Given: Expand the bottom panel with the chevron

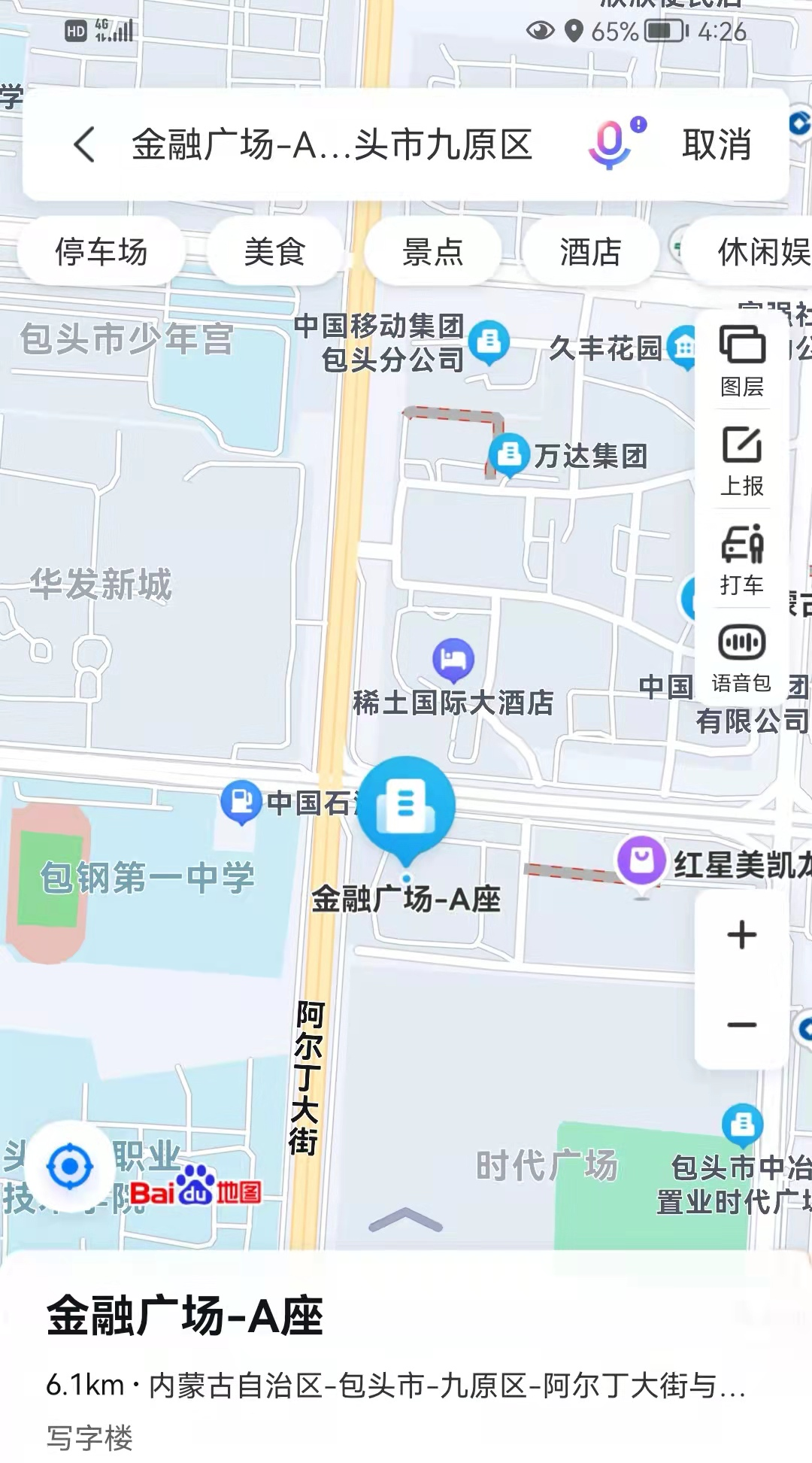Looking at the screenshot, I should coord(405,1220).
